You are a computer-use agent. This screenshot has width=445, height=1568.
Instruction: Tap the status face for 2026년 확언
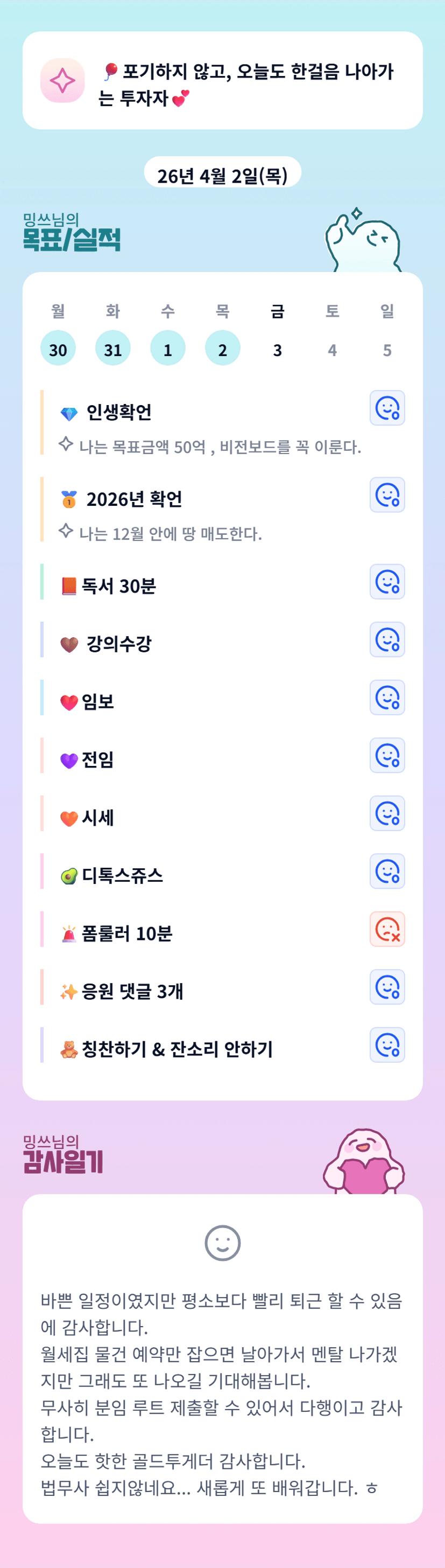point(387,495)
